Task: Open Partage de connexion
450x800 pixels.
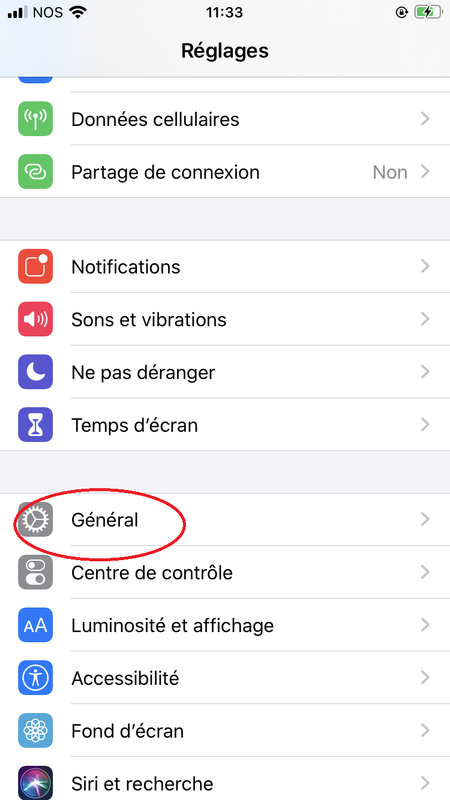Action: [x=225, y=172]
